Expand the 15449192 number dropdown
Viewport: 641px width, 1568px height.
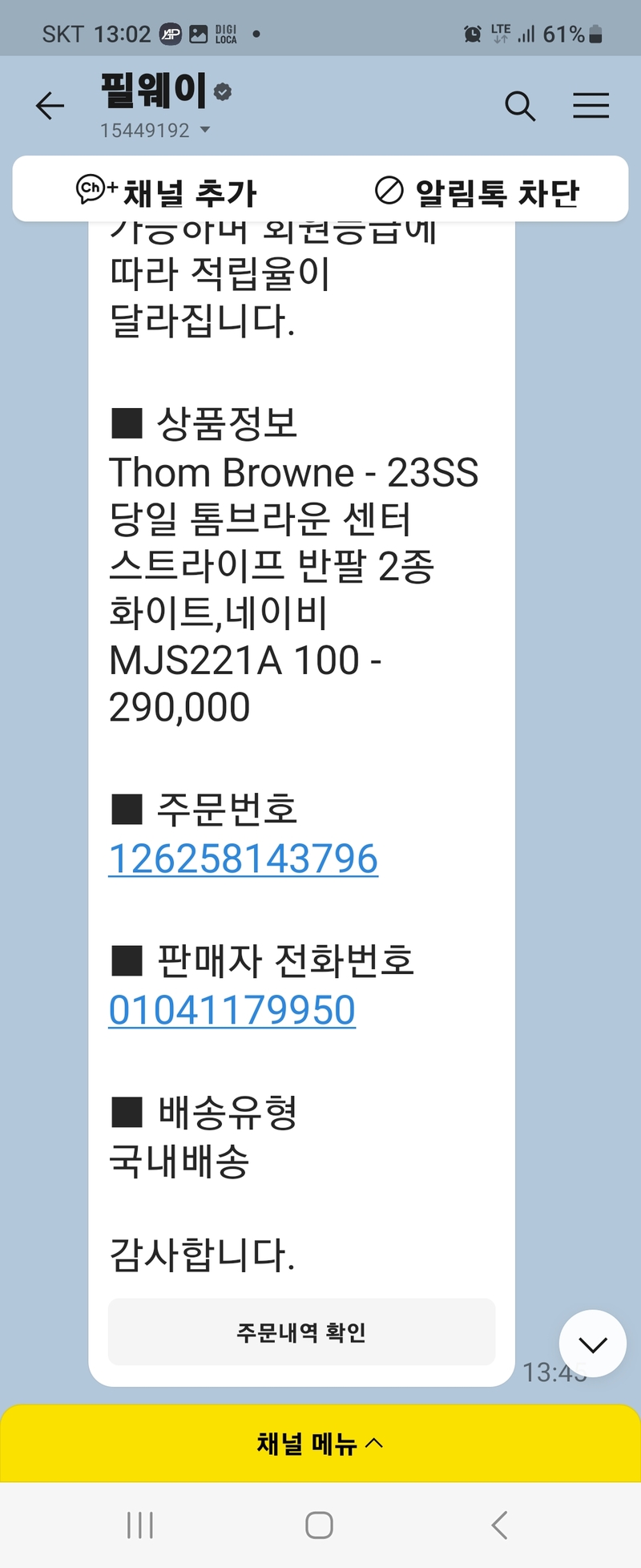click(204, 130)
